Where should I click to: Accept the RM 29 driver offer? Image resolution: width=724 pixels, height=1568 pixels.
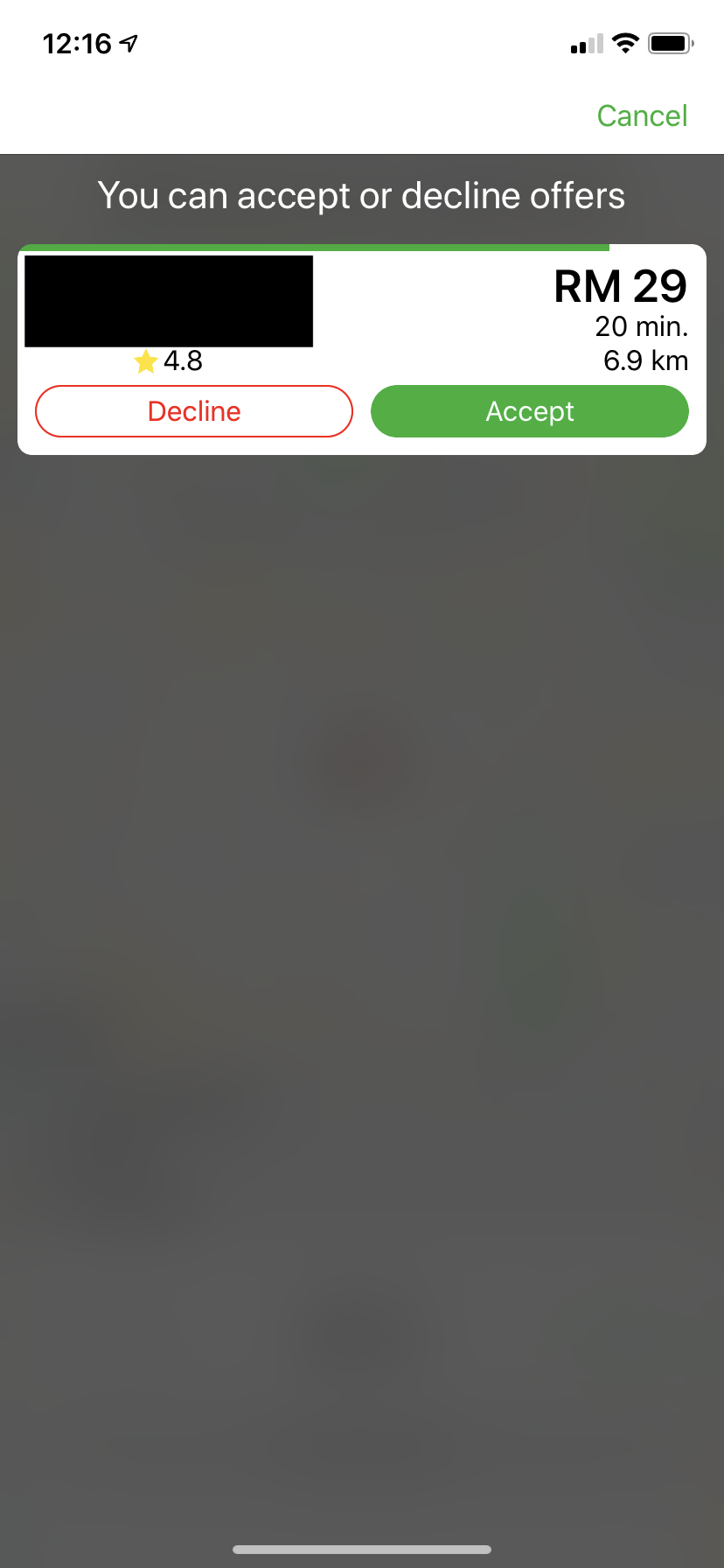point(530,411)
